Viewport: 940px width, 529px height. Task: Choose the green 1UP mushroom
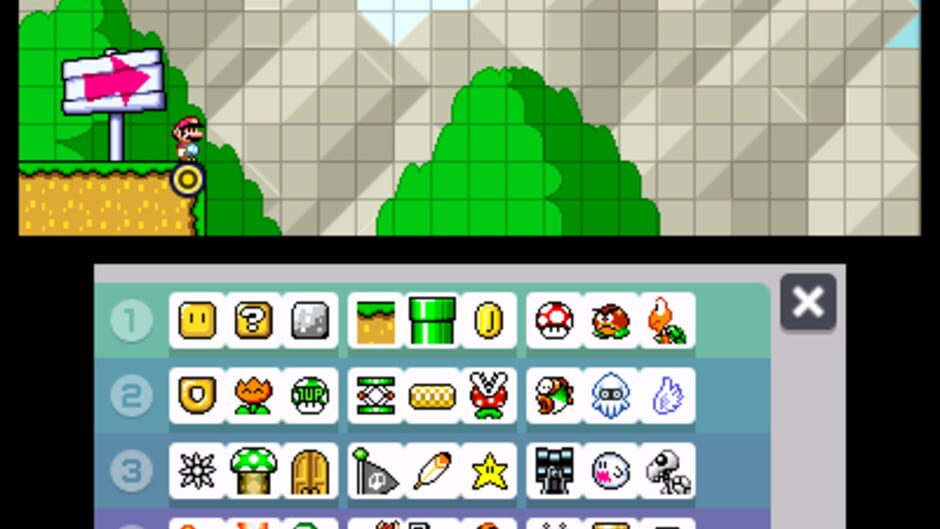click(x=310, y=396)
